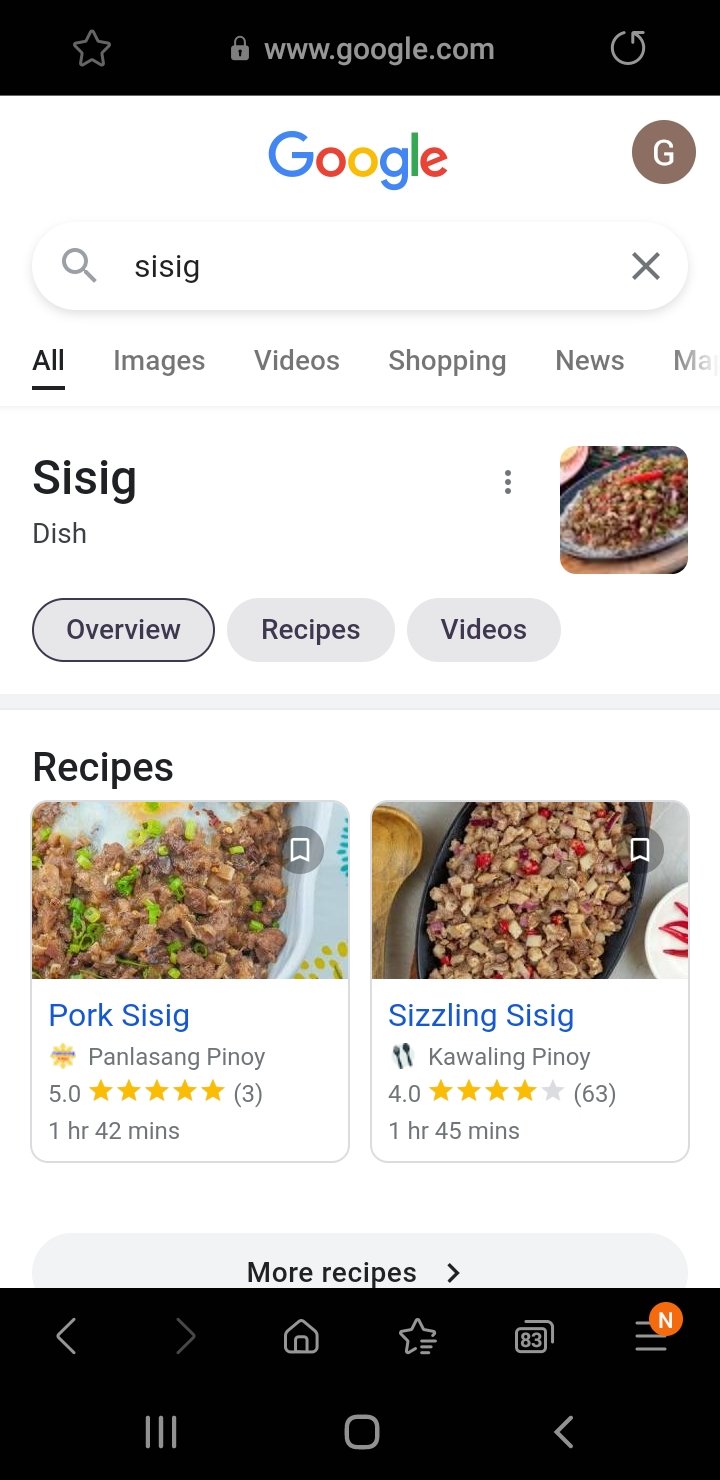Clear the sisig search query

pyautogui.click(x=646, y=266)
